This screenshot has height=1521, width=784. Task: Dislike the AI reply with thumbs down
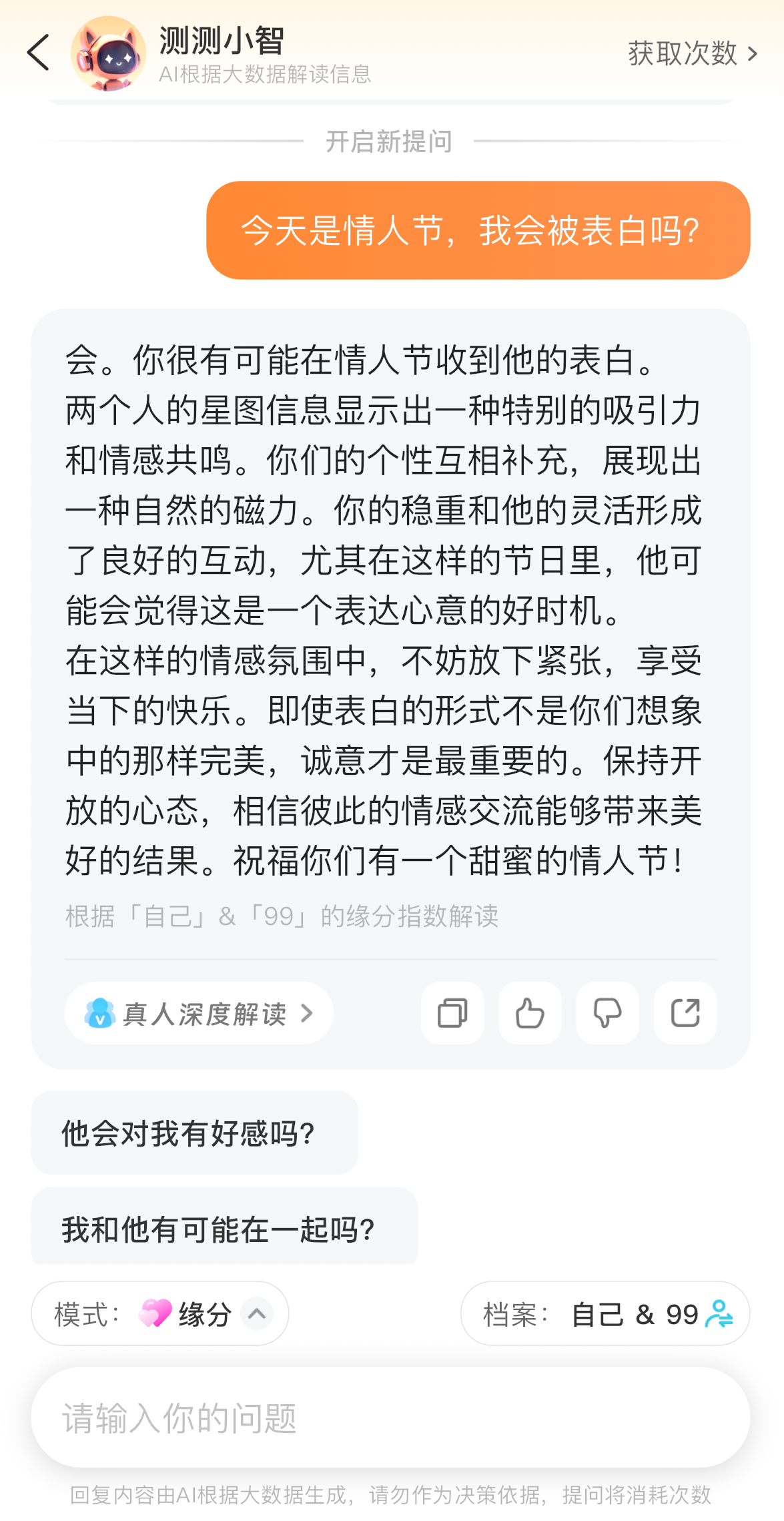pyautogui.click(x=607, y=1013)
